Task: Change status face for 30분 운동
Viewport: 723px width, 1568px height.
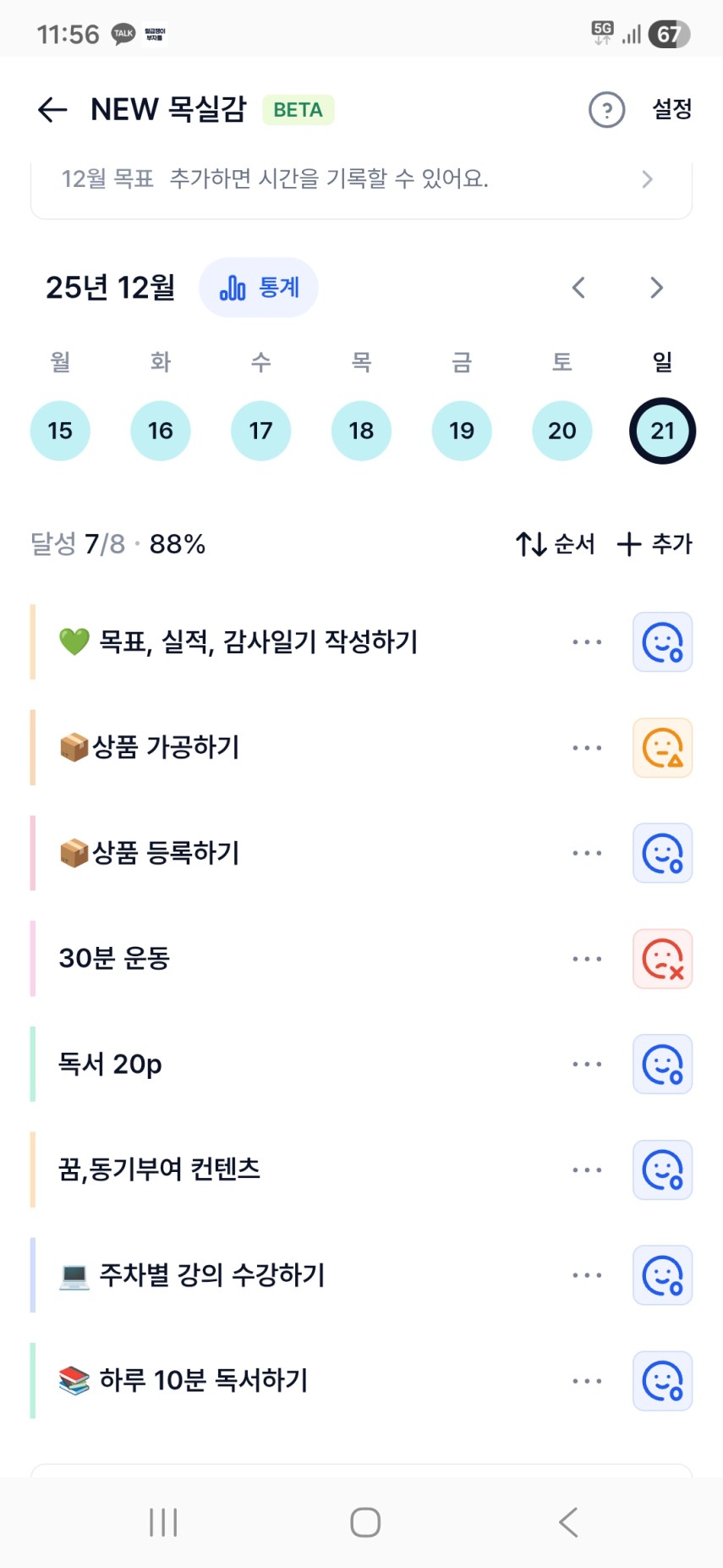Action: tap(663, 959)
